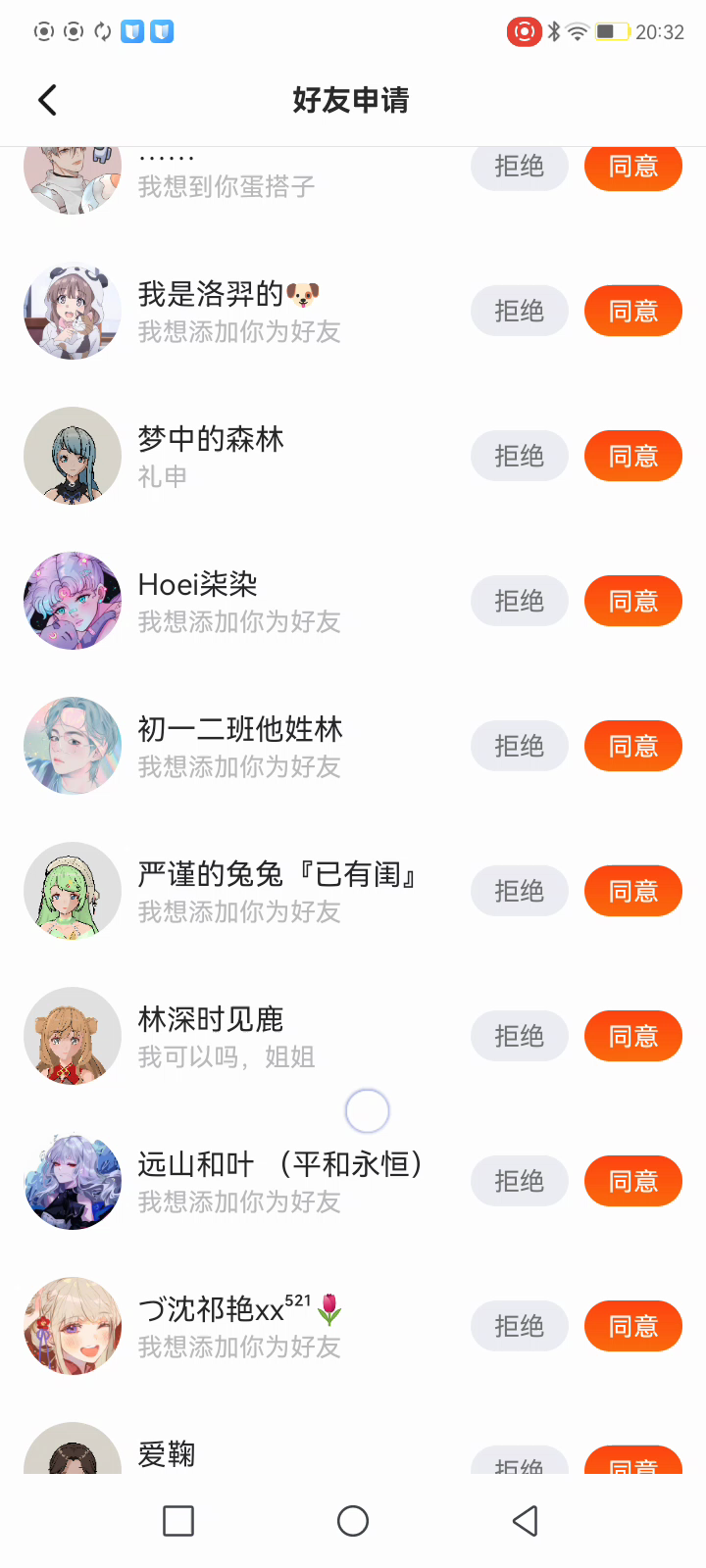
Task: Accept the friend request from 我是洛羿的
Action: 632,311
